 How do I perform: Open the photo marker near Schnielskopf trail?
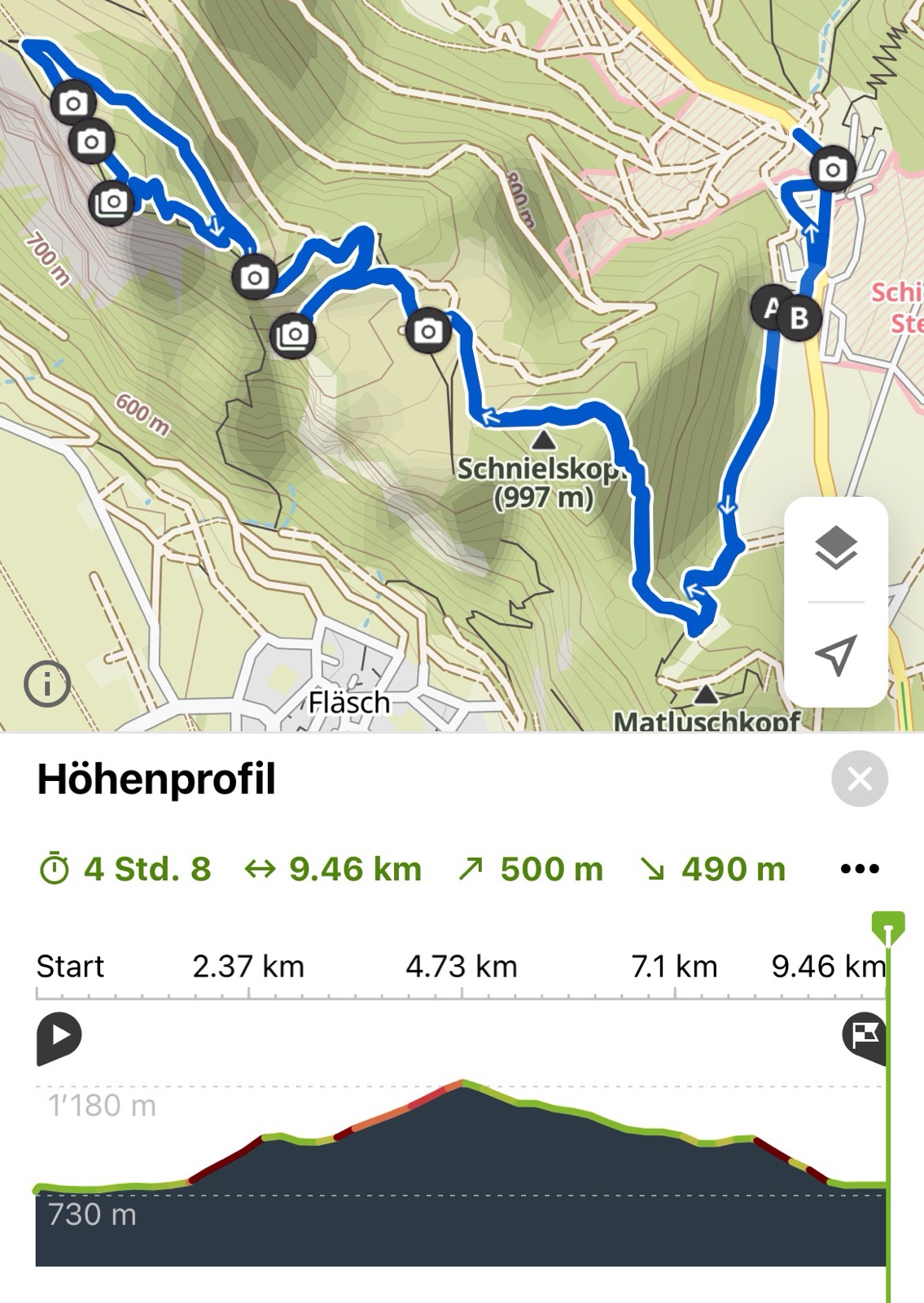(428, 331)
